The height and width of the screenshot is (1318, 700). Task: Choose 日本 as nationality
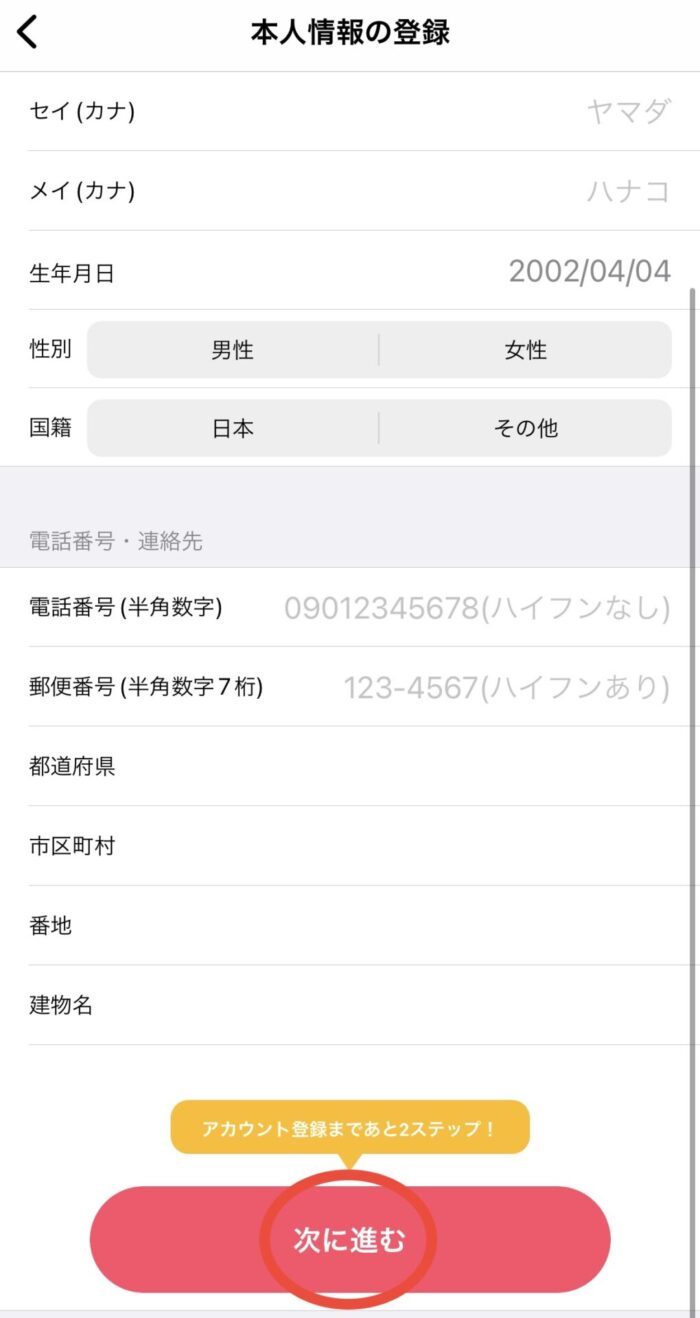[x=233, y=428]
